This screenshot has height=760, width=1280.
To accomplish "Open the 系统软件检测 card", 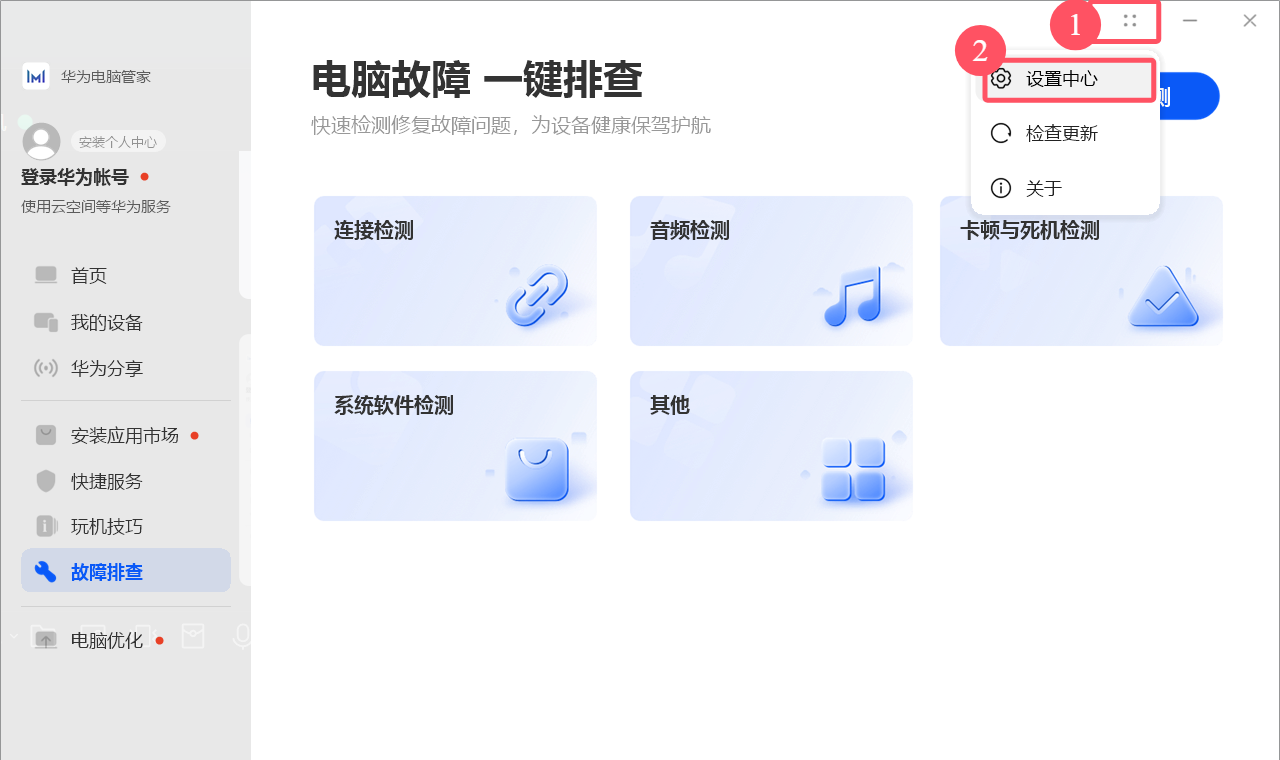I will click(x=455, y=446).
